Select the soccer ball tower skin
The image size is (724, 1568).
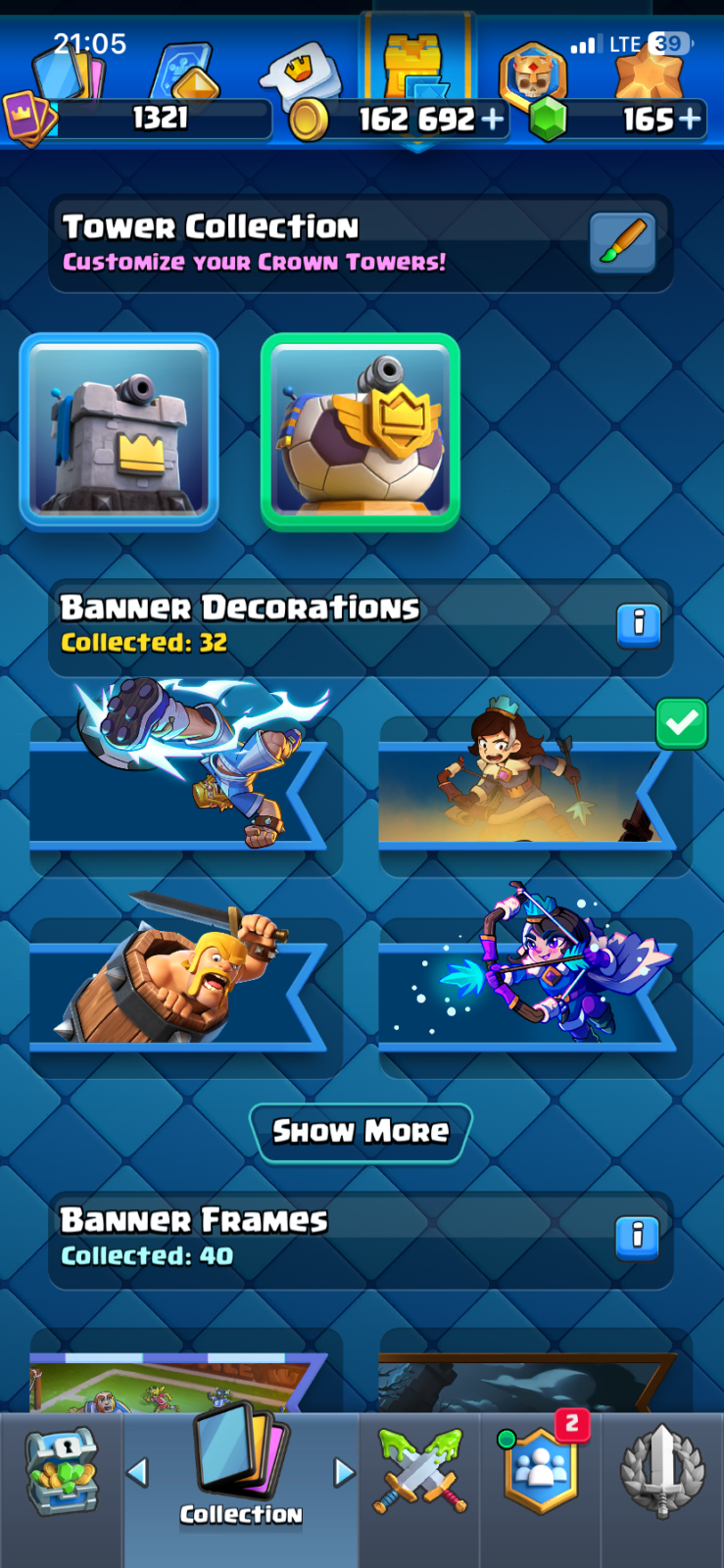tap(361, 431)
